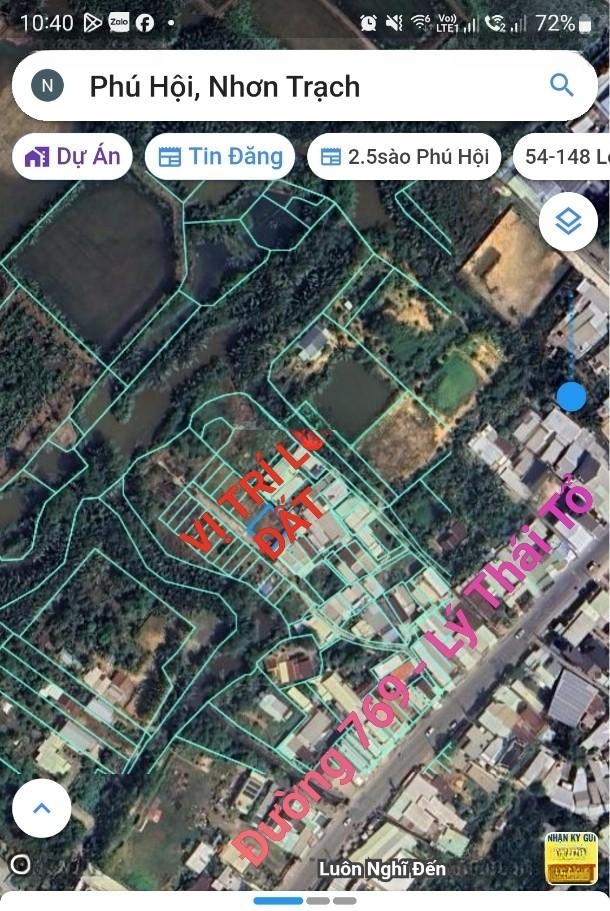Tap the Phú Hội, Nhơn Trạch search field
Screen dimensions: 610x911
coord(300,86)
